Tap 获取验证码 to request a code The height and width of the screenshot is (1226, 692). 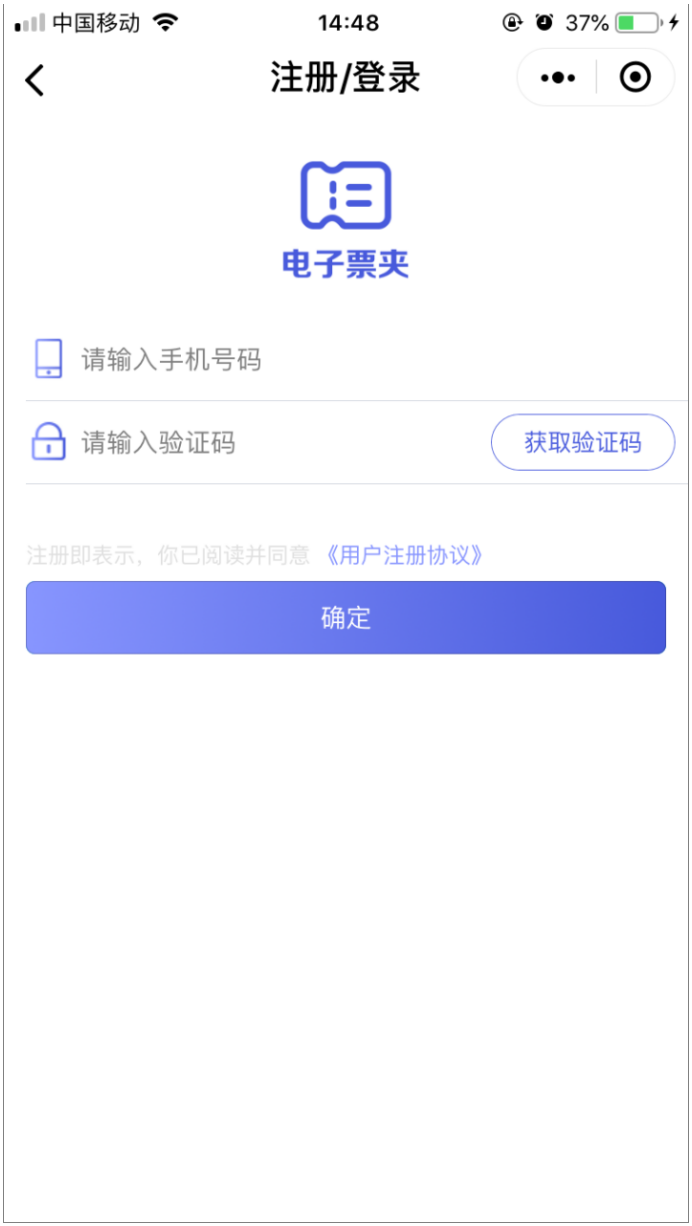point(583,442)
